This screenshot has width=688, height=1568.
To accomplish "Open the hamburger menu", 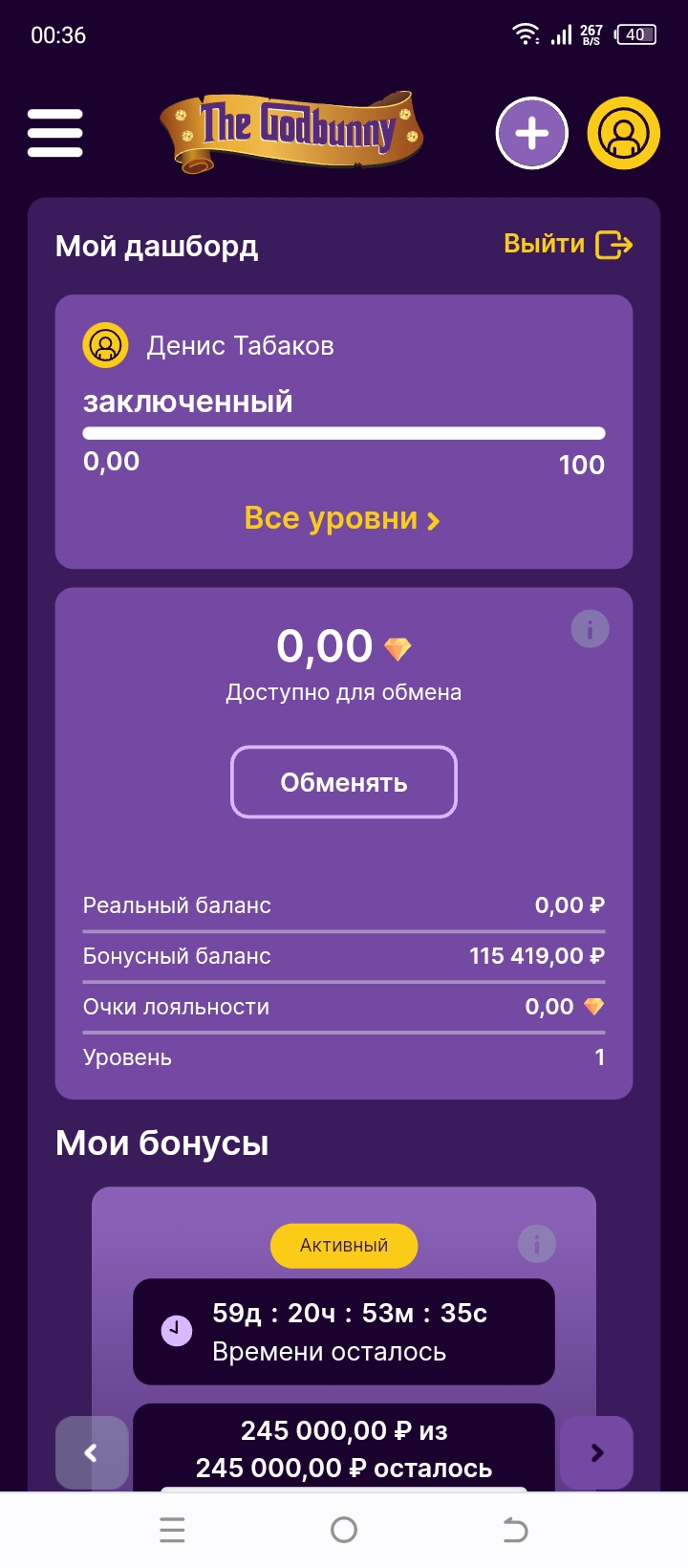I will click(x=55, y=132).
